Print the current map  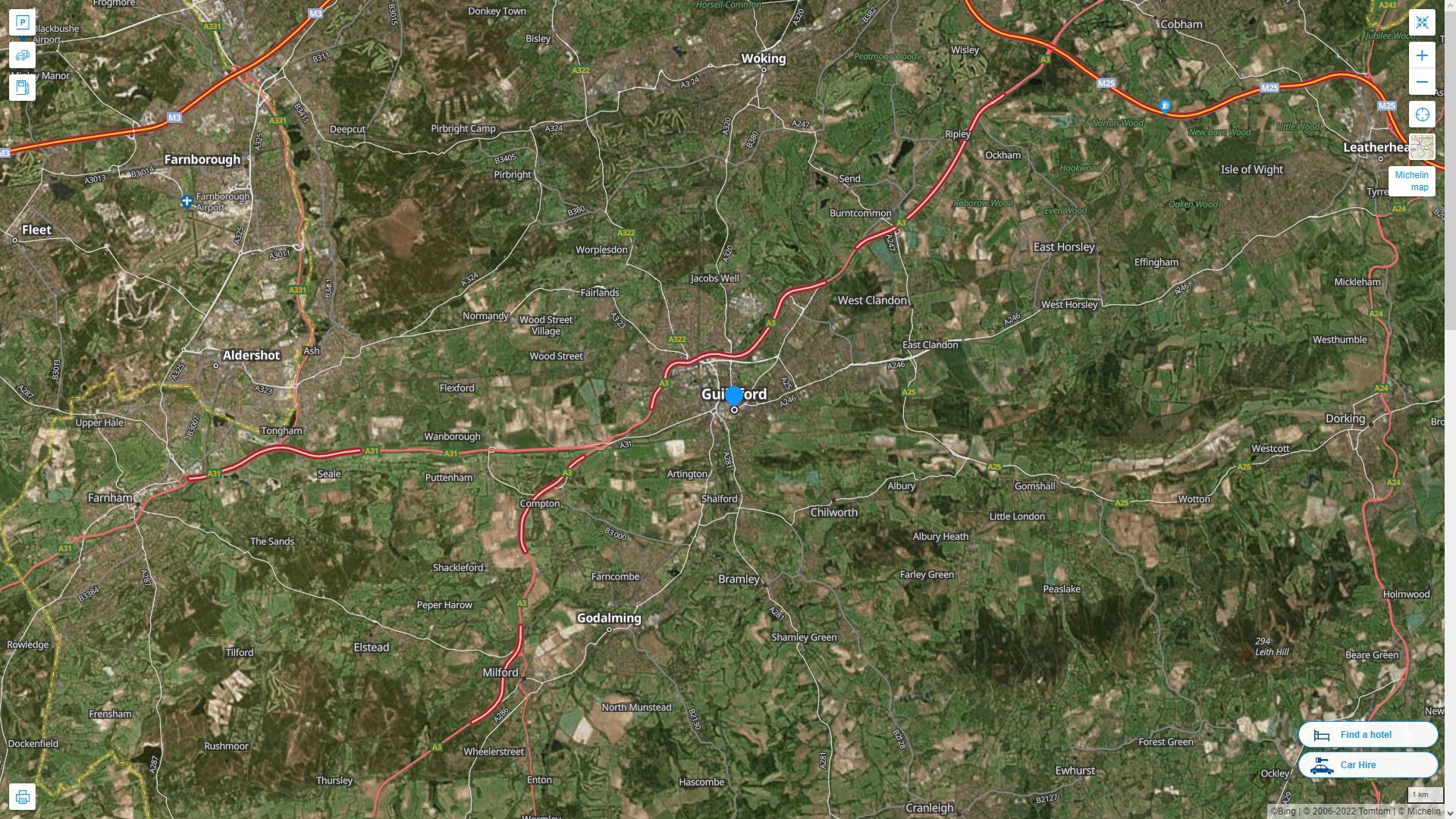tap(22, 797)
